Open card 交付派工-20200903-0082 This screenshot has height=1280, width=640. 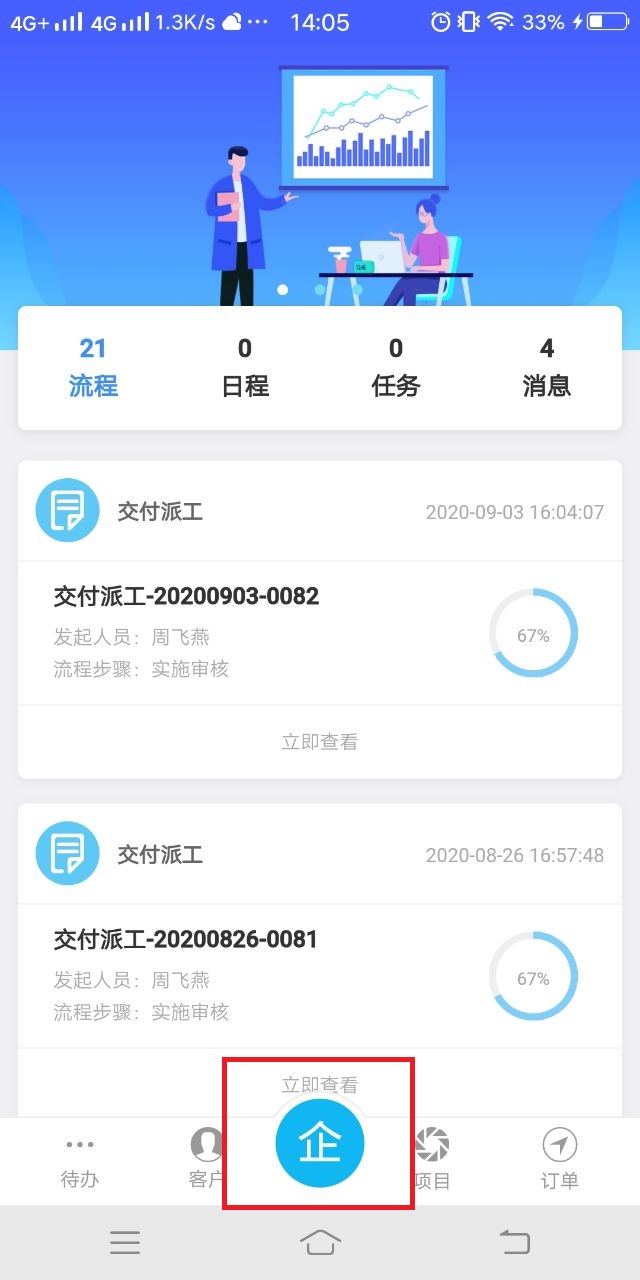coord(186,597)
